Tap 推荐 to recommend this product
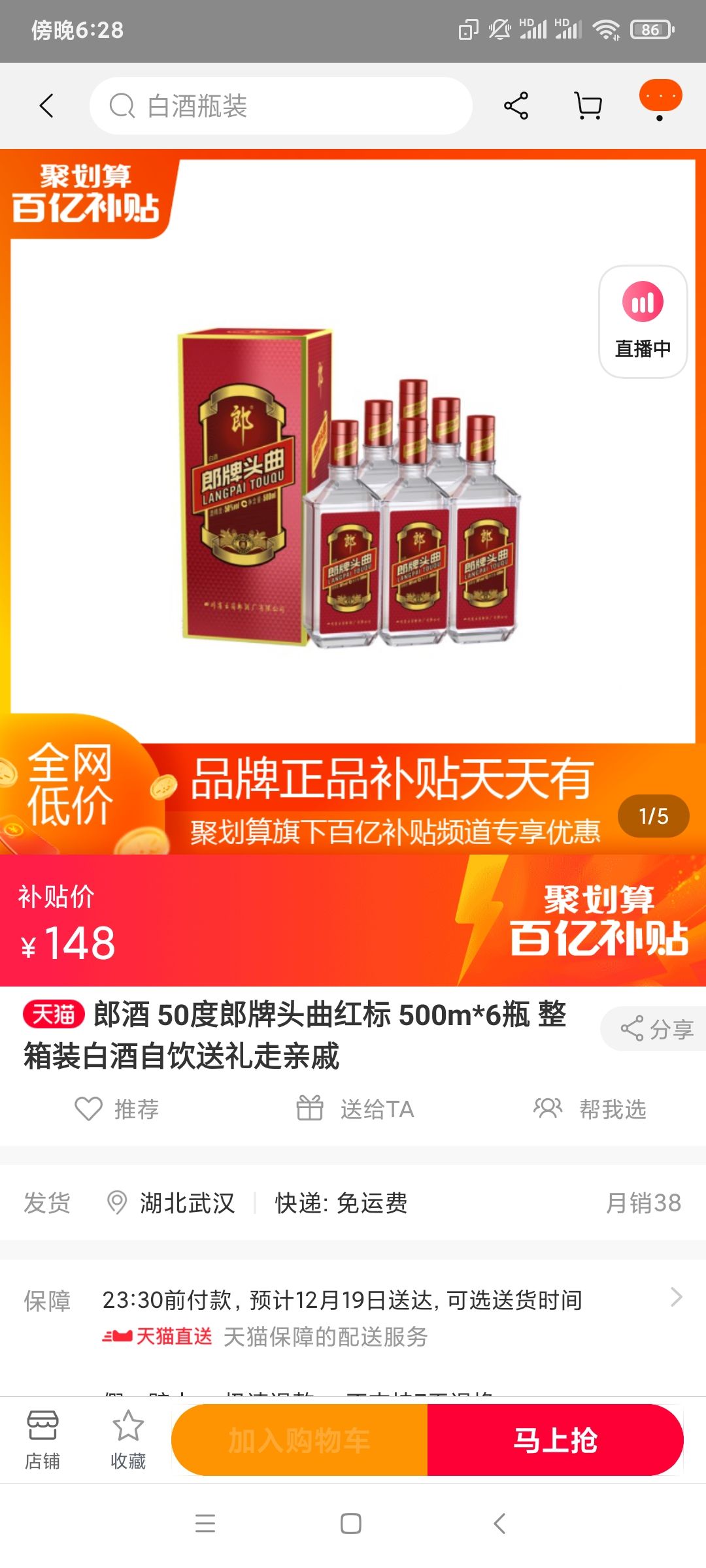The image size is (706, 1568). pos(117,1109)
